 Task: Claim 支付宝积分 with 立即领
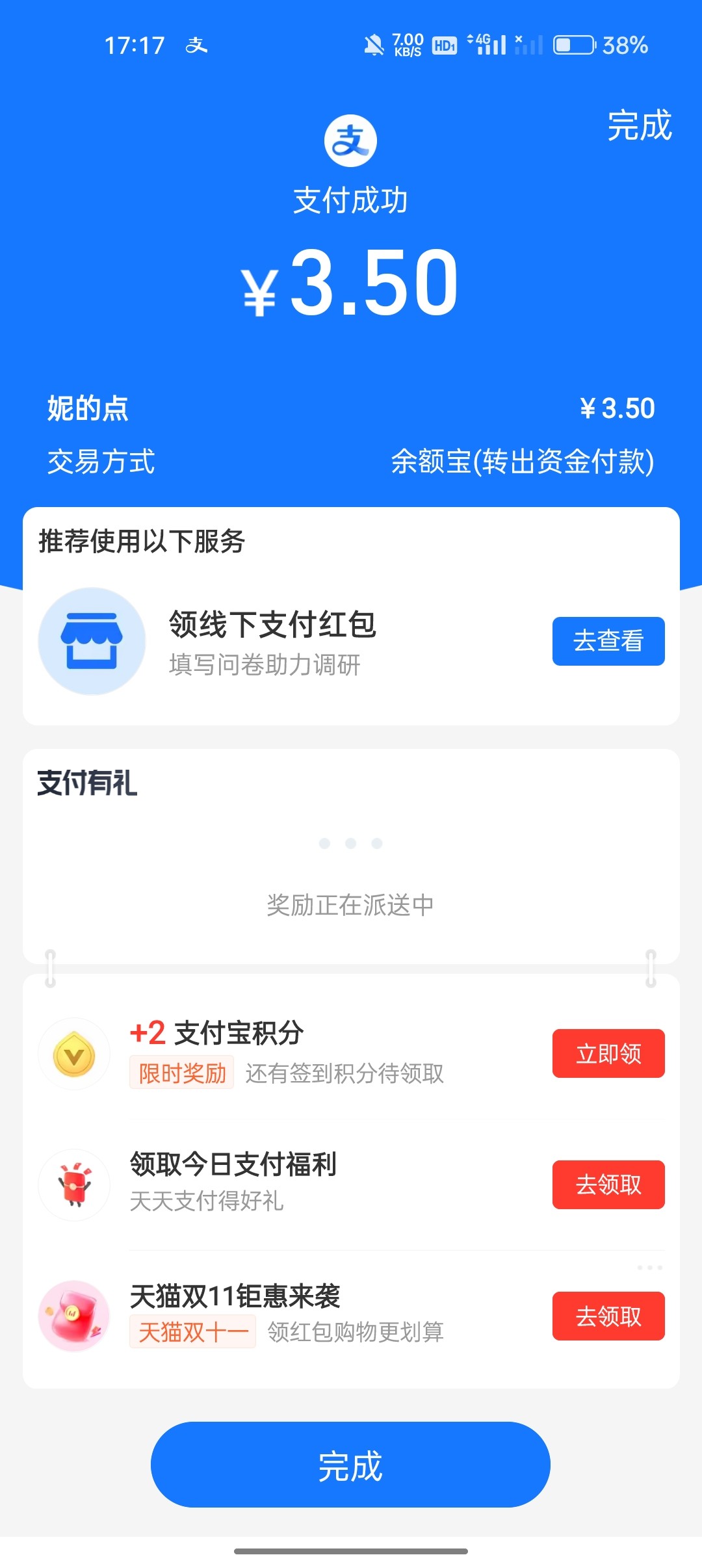(608, 1053)
